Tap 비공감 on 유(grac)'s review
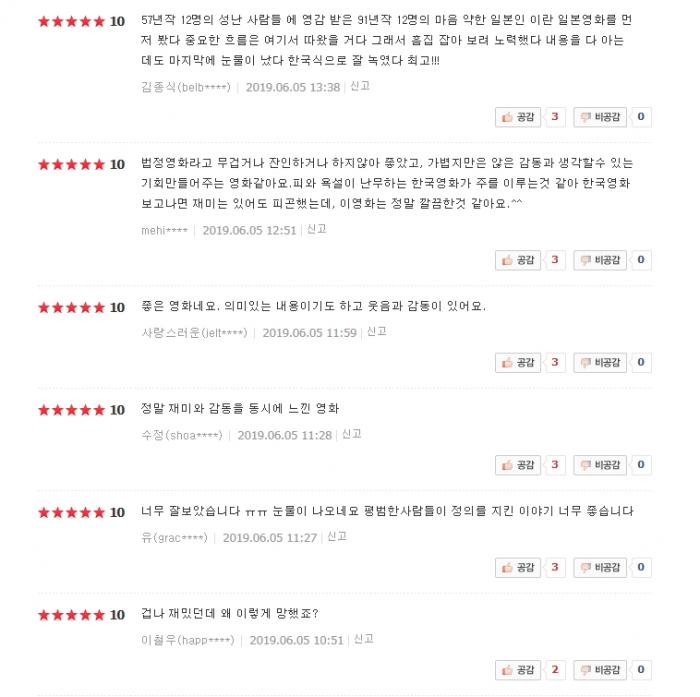 point(599,568)
